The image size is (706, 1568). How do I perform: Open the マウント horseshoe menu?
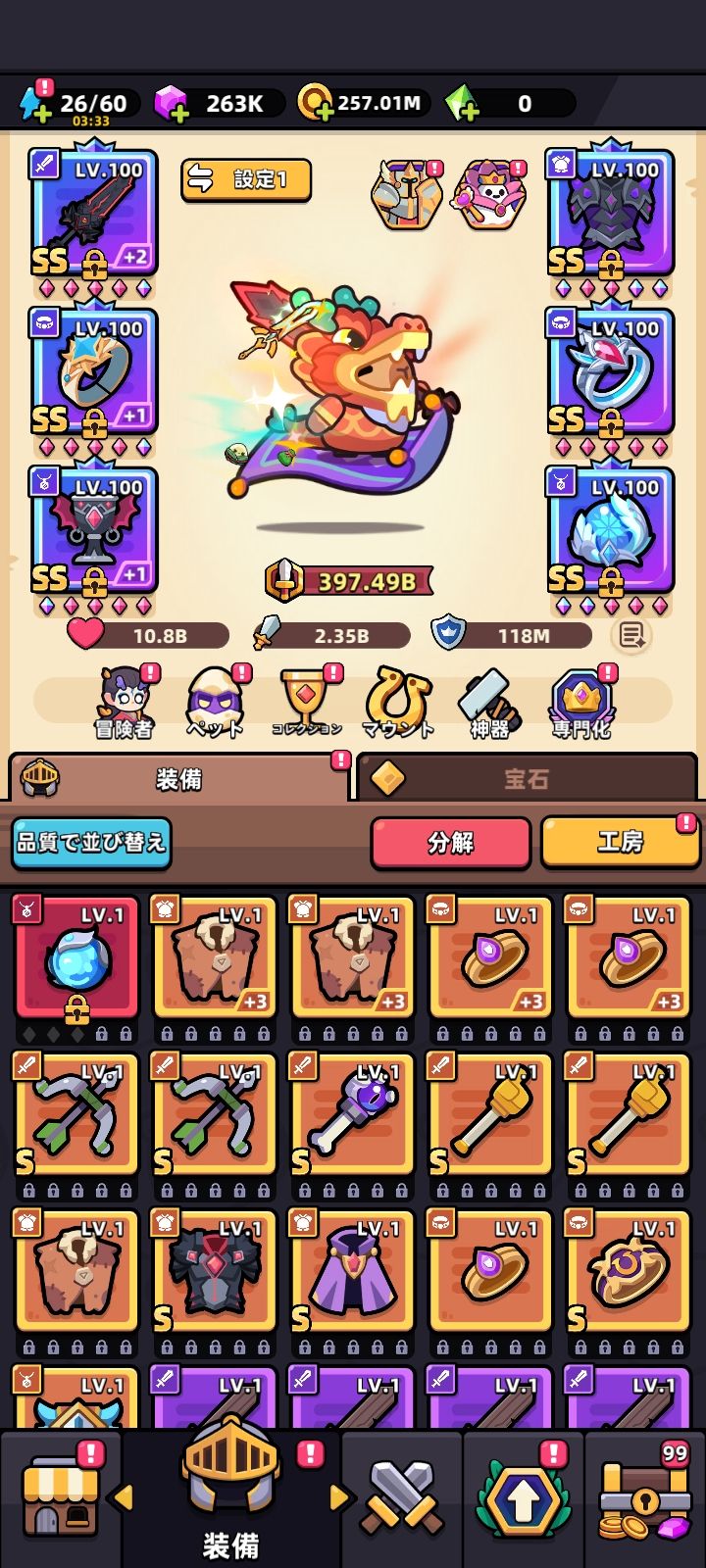tap(397, 702)
